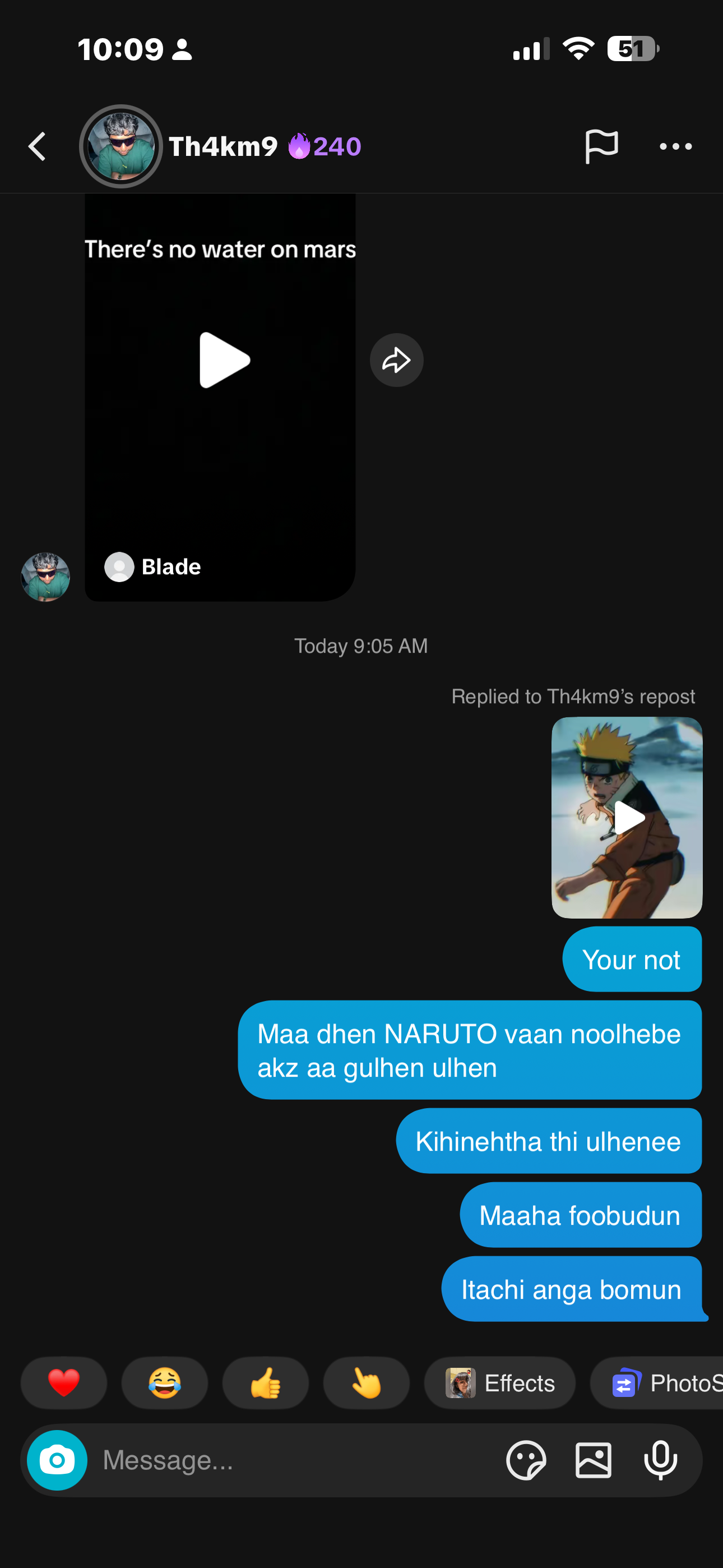The width and height of the screenshot is (723, 1568).
Task: Go back using the back arrow
Action: coord(38,147)
